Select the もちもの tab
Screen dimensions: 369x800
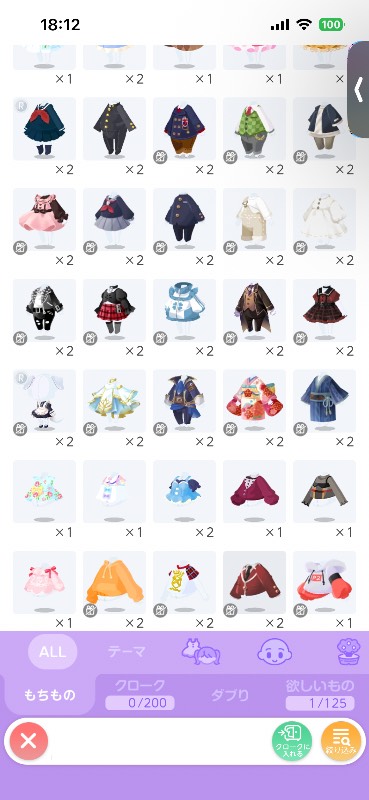pos(50,694)
